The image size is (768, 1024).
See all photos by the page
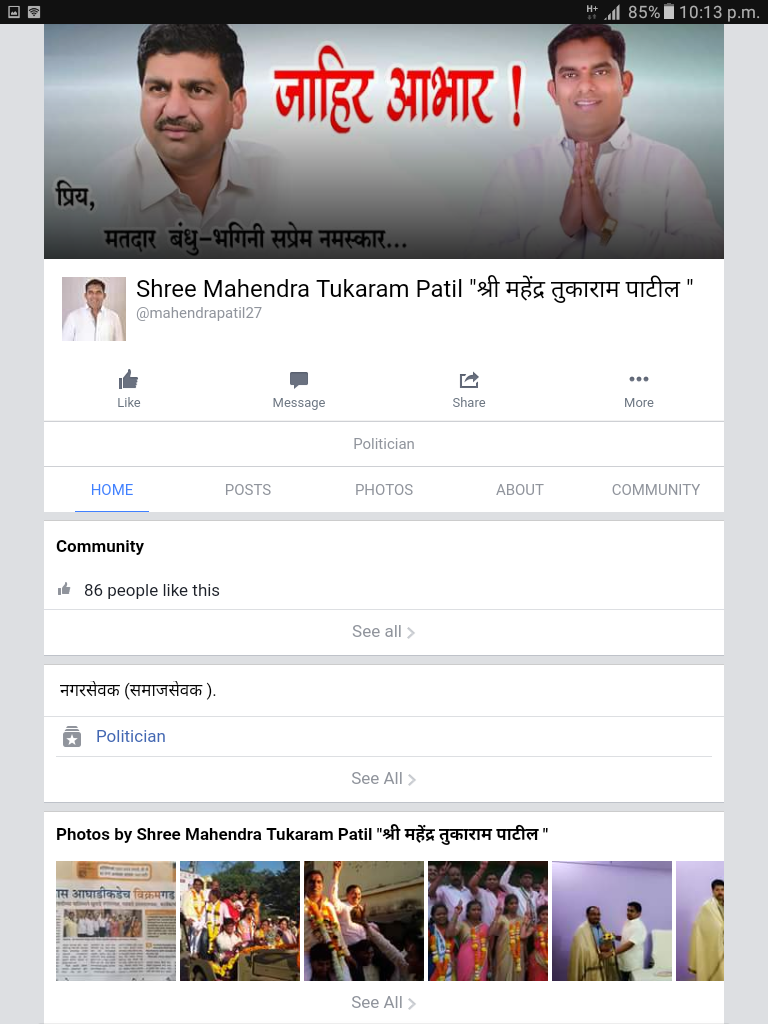pos(383,1002)
